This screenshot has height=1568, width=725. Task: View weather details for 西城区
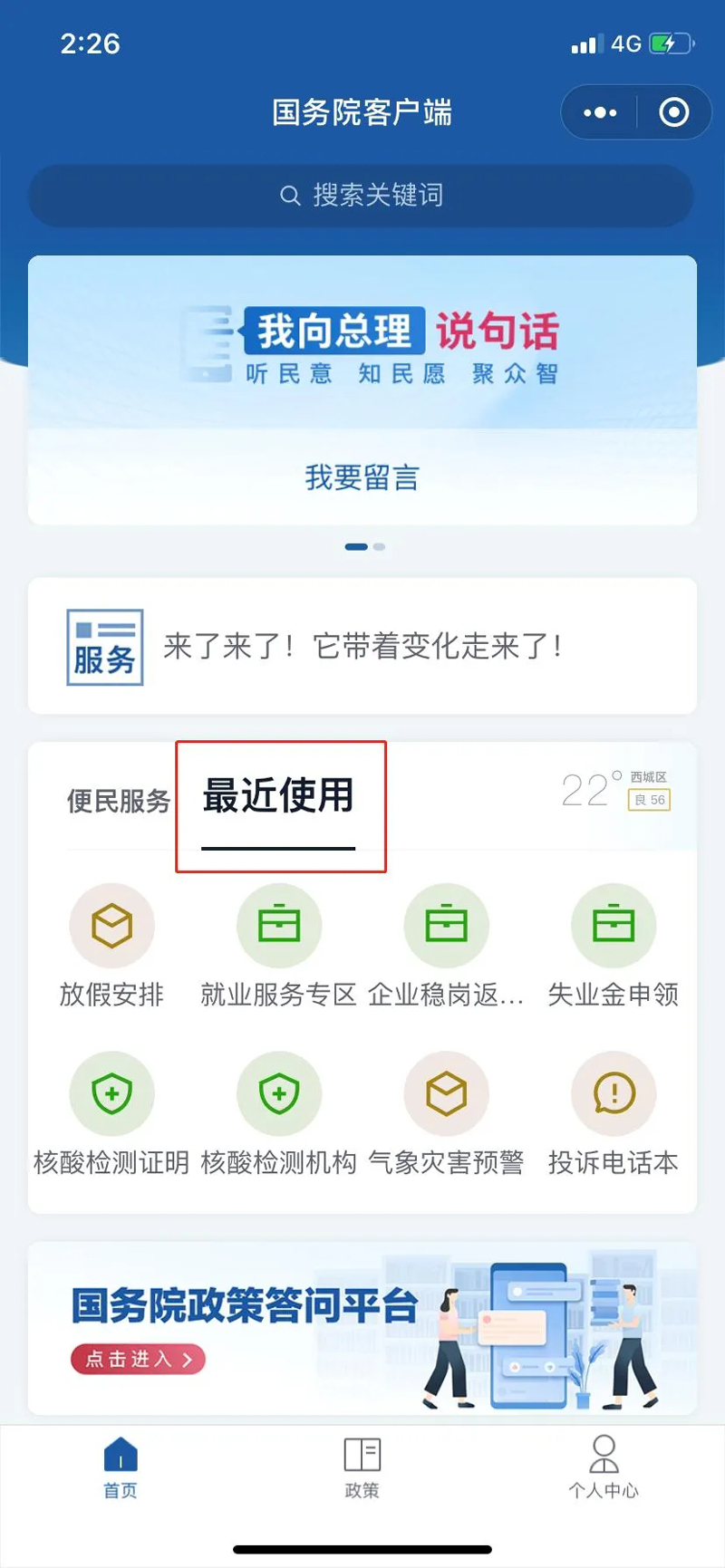(x=616, y=790)
